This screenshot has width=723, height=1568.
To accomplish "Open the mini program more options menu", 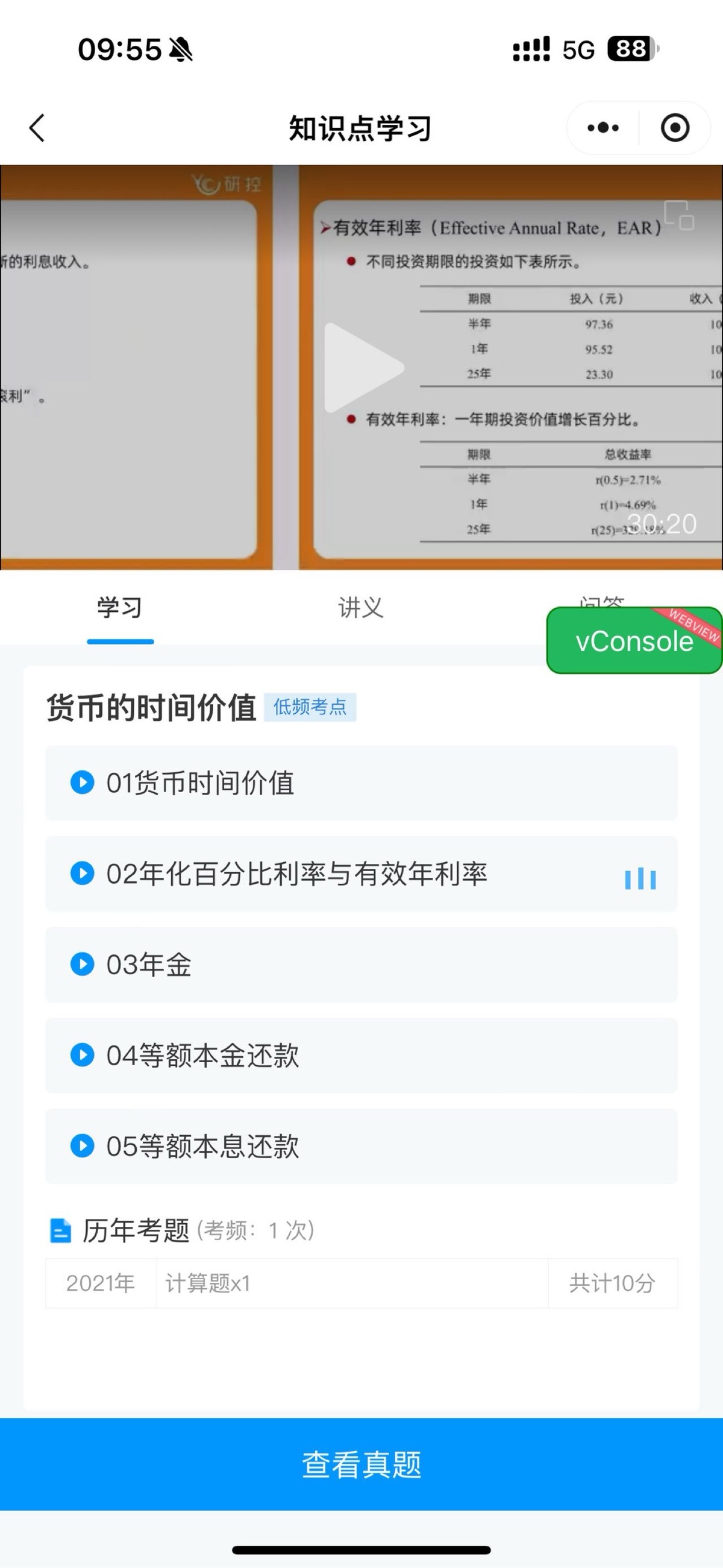I will 603,128.
